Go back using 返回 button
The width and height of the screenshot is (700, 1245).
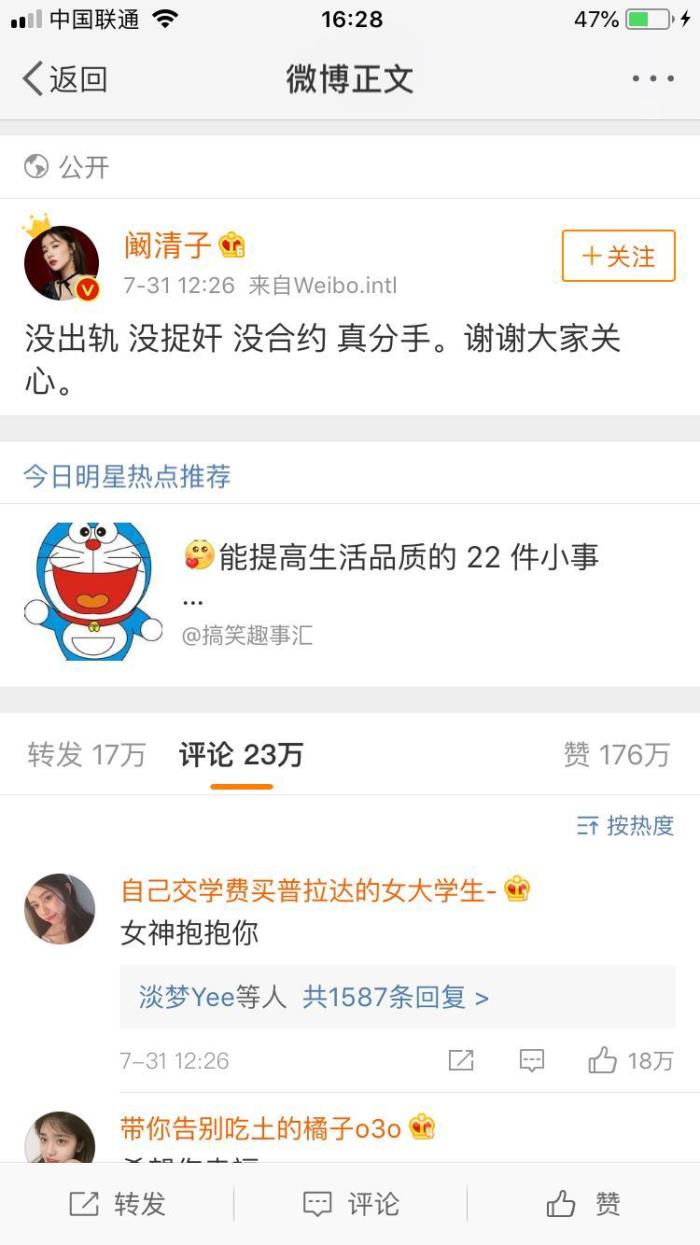tap(65, 78)
